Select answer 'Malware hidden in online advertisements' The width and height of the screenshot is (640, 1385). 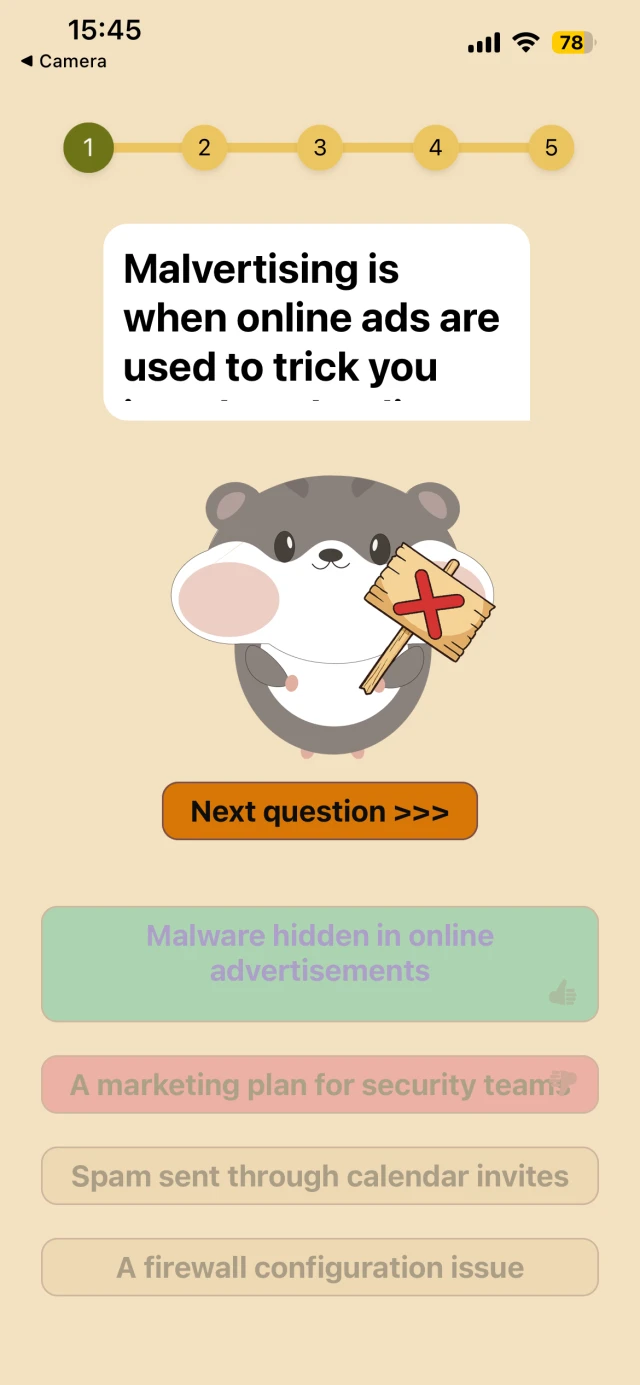point(320,964)
